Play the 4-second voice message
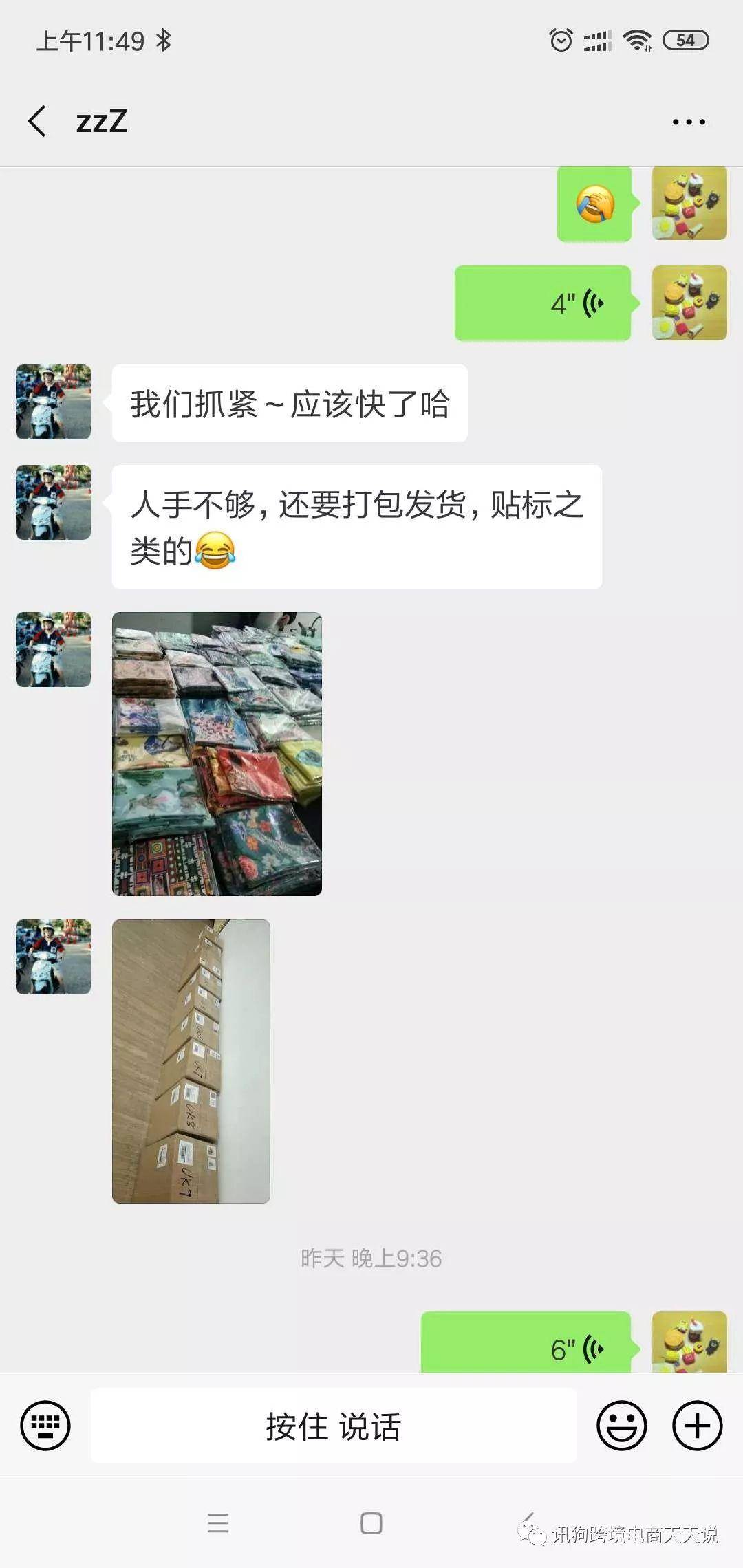The image size is (743, 1568). tap(542, 303)
